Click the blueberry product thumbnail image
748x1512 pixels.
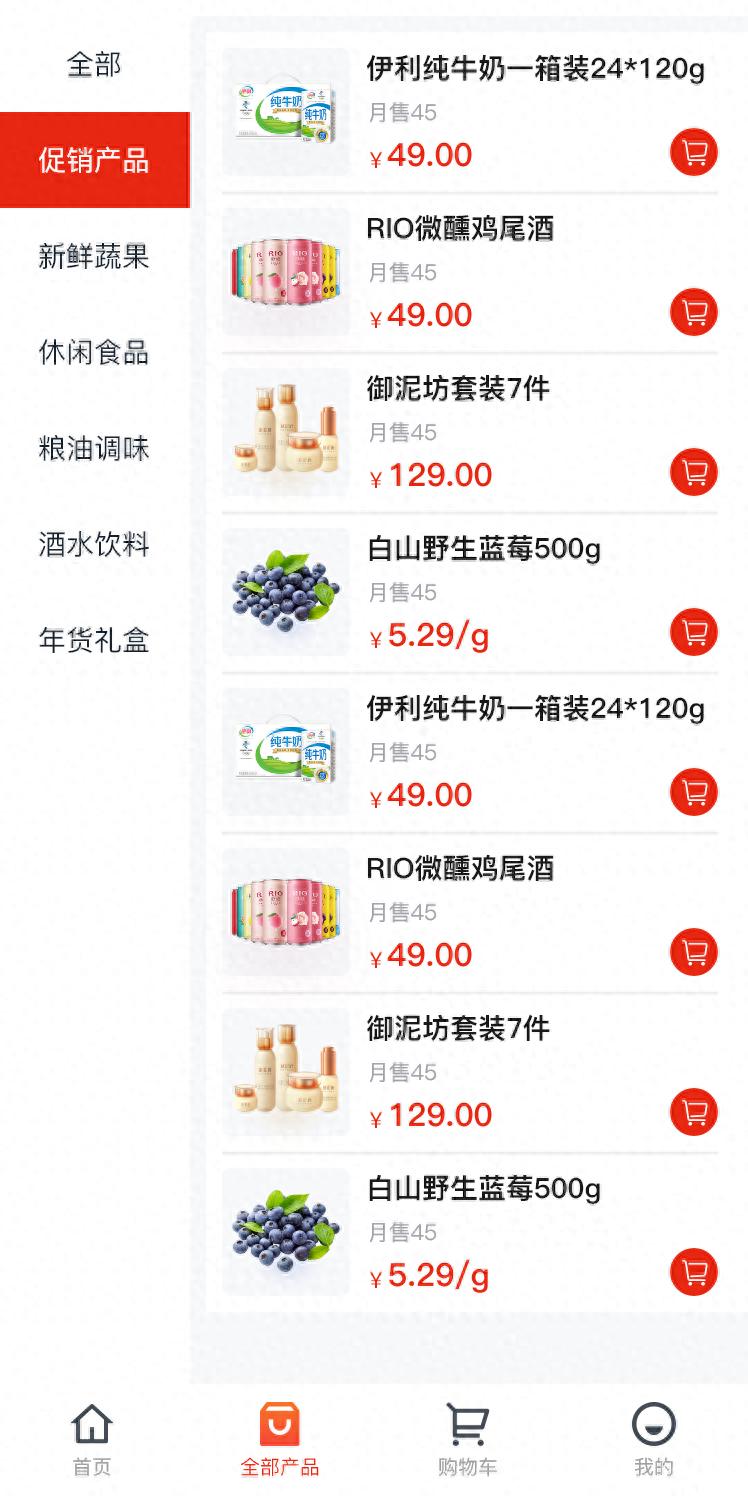[286, 591]
